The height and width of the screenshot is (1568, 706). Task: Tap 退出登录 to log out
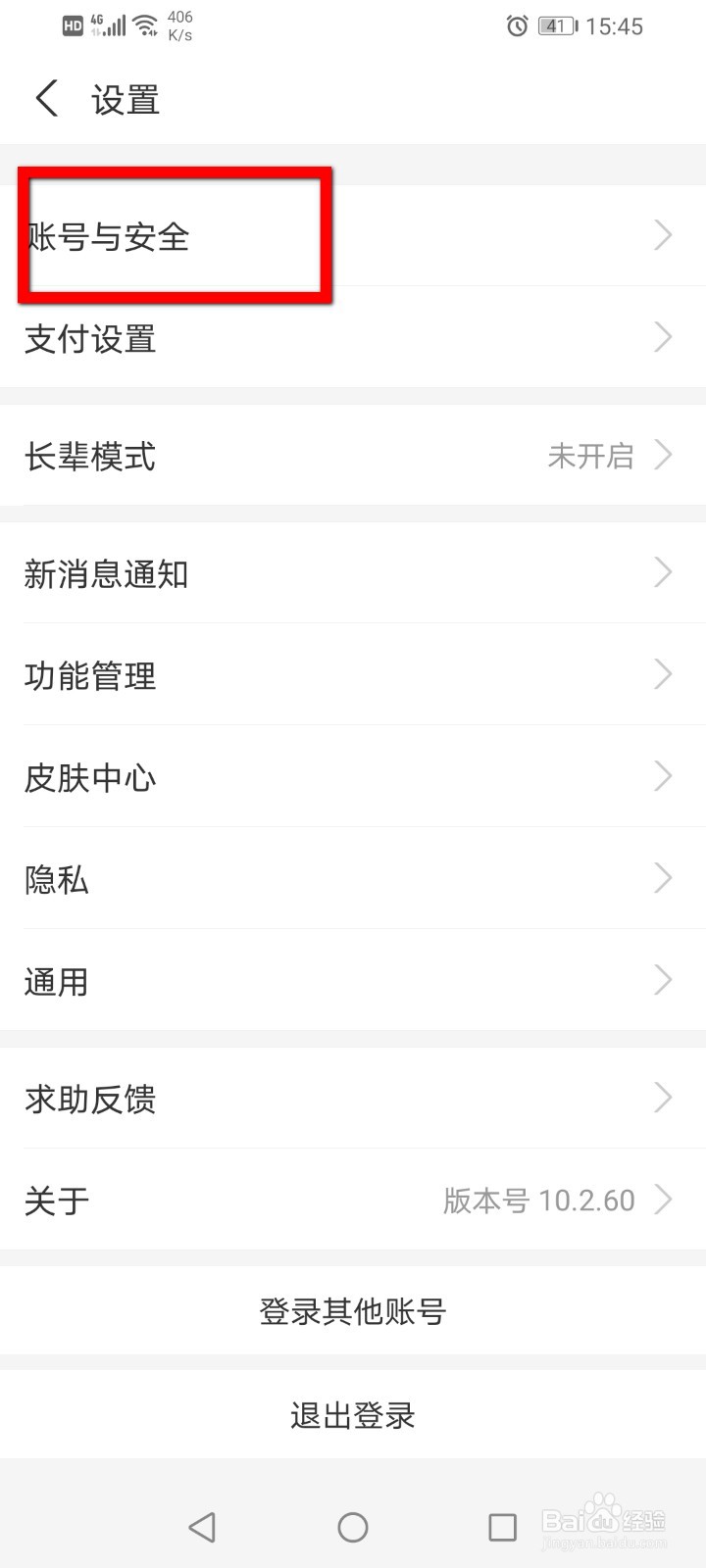(x=353, y=1414)
